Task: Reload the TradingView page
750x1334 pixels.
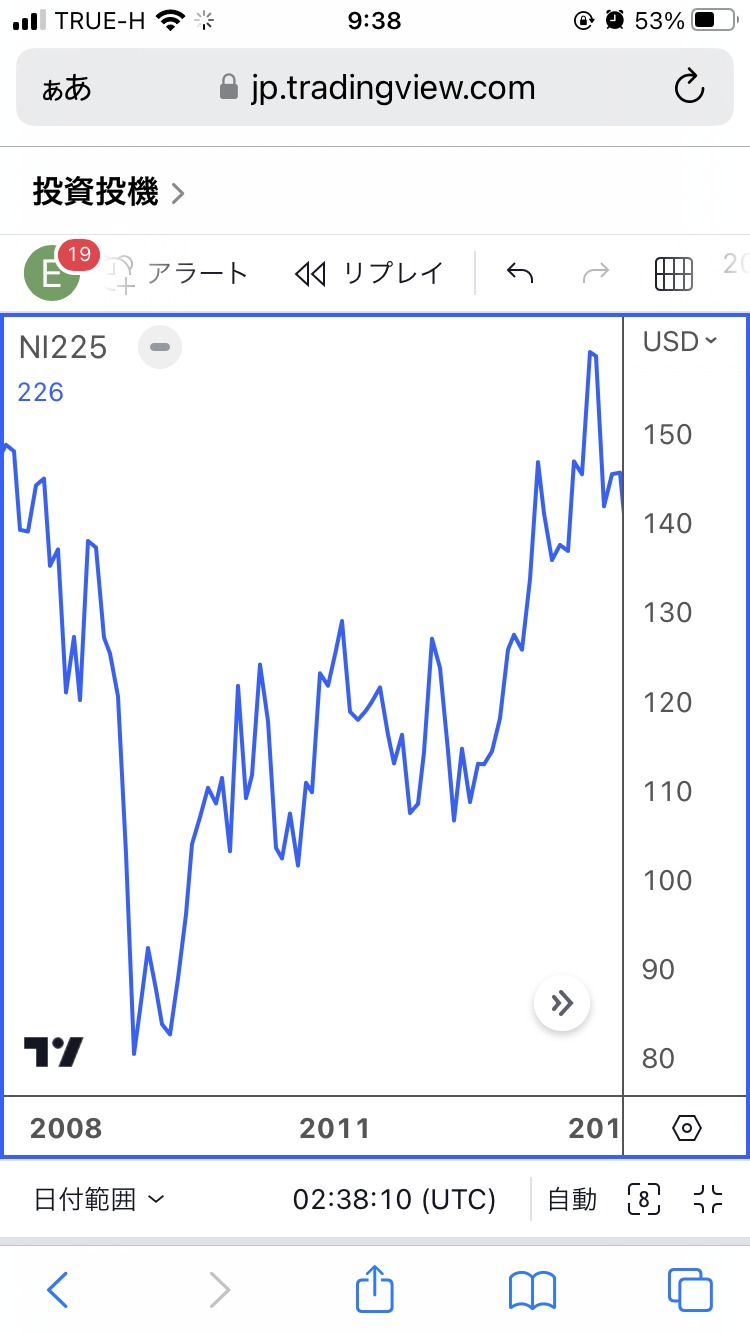Action: [x=690, y=88]
